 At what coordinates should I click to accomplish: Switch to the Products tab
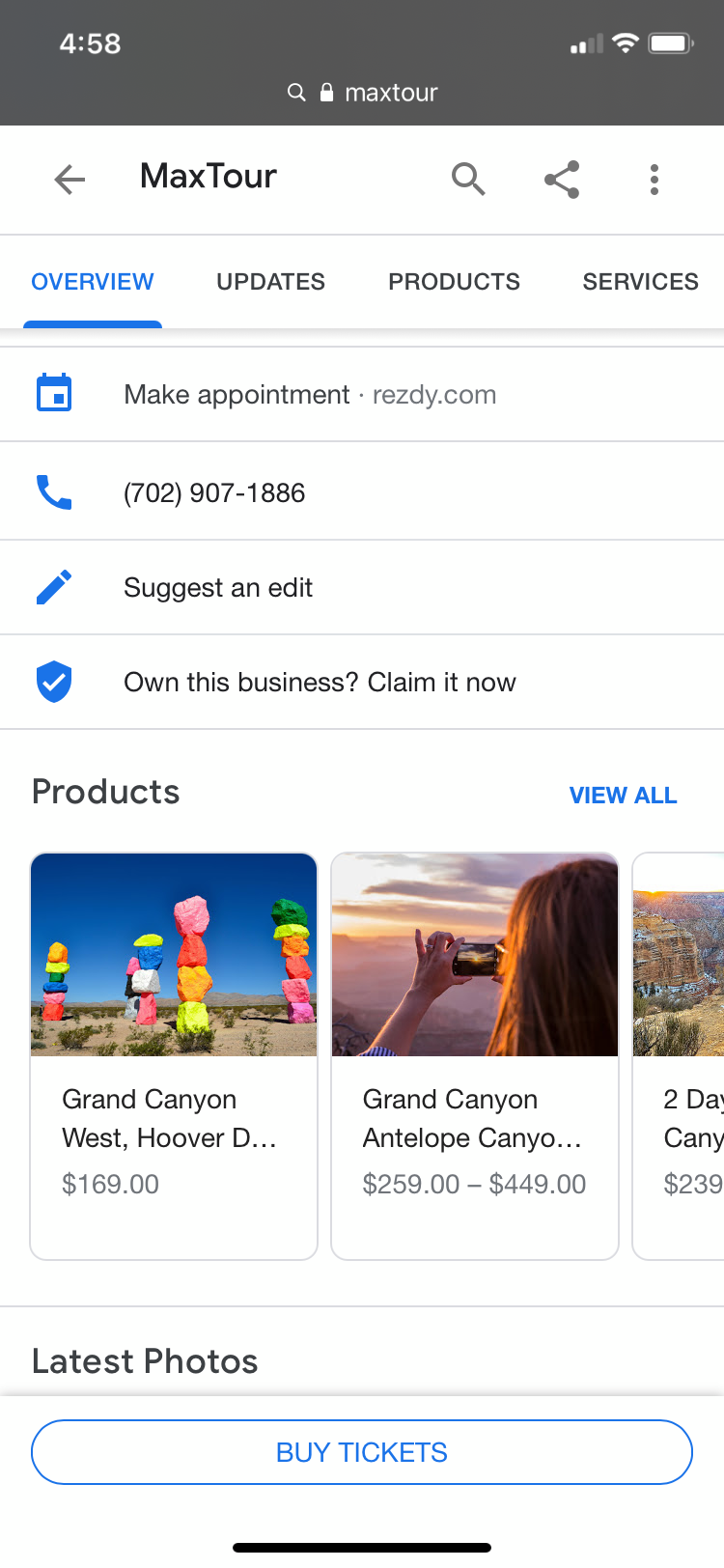click(454, 282)
